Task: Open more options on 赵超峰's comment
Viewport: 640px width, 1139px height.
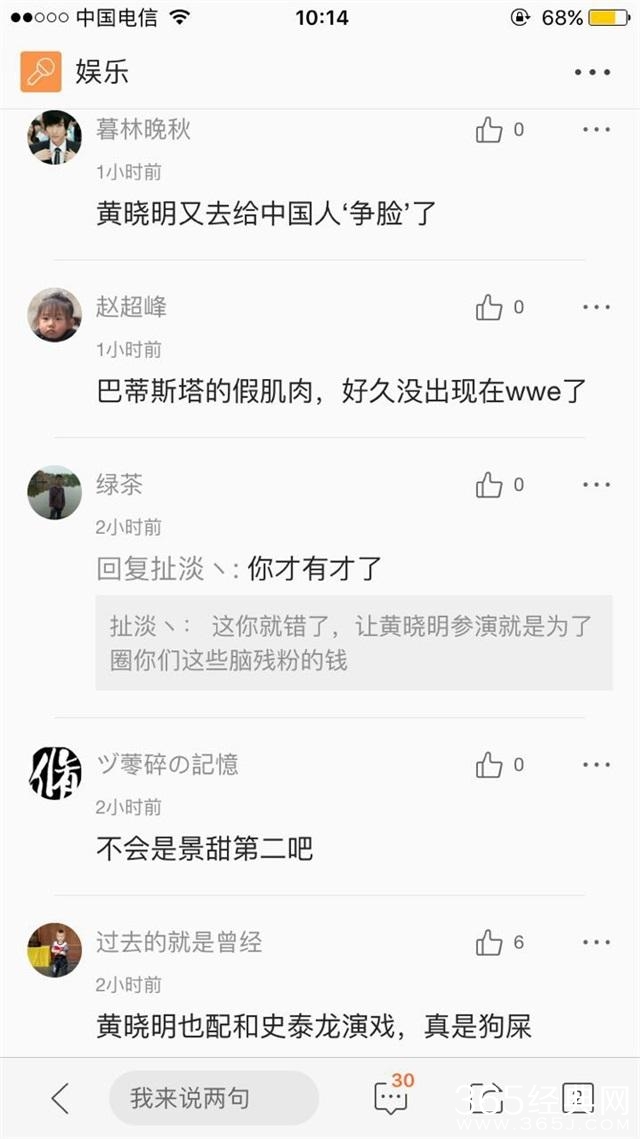Action: pos(596,308)
